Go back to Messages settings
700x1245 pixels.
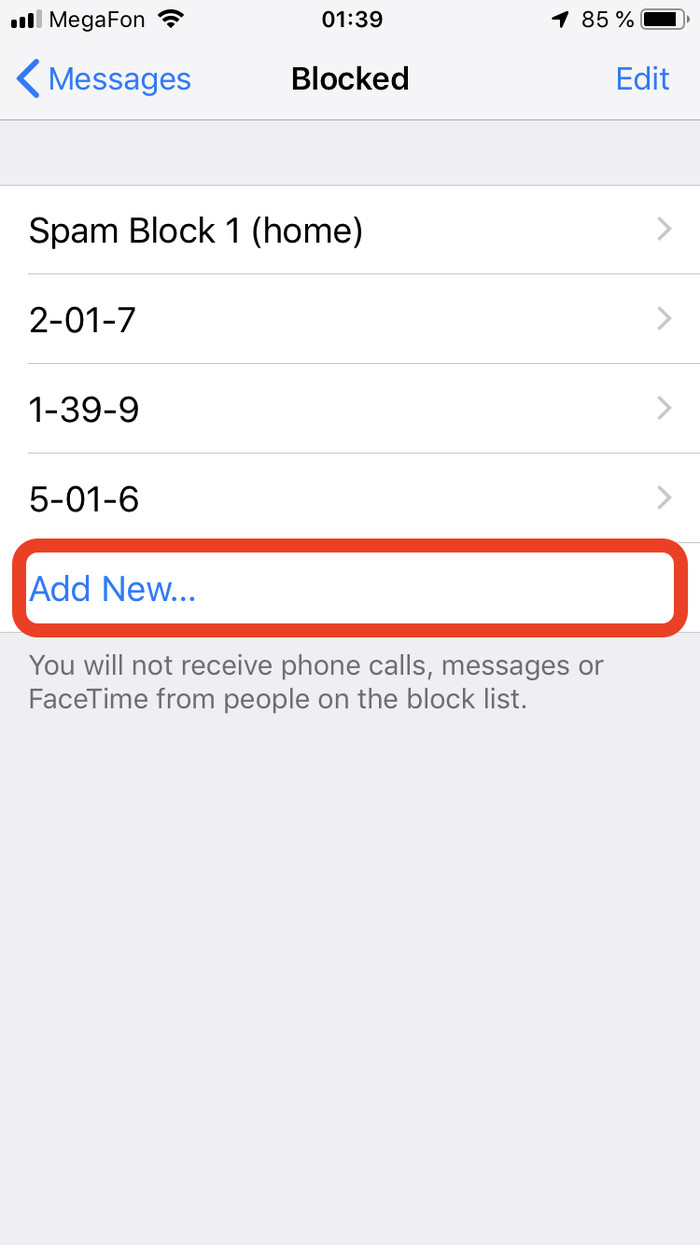pos(104,79)
